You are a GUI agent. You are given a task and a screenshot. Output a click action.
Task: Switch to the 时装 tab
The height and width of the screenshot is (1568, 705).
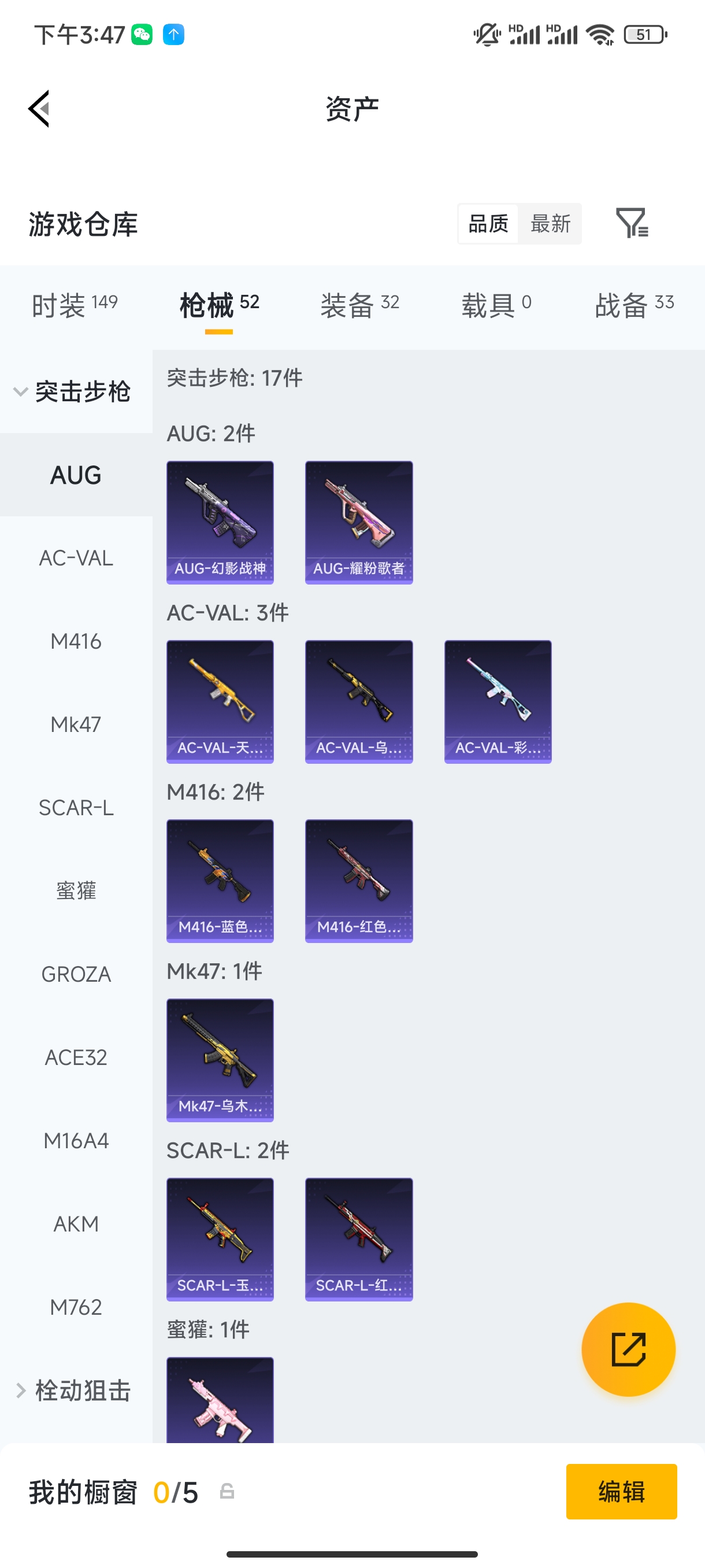[x=74, y=304]
